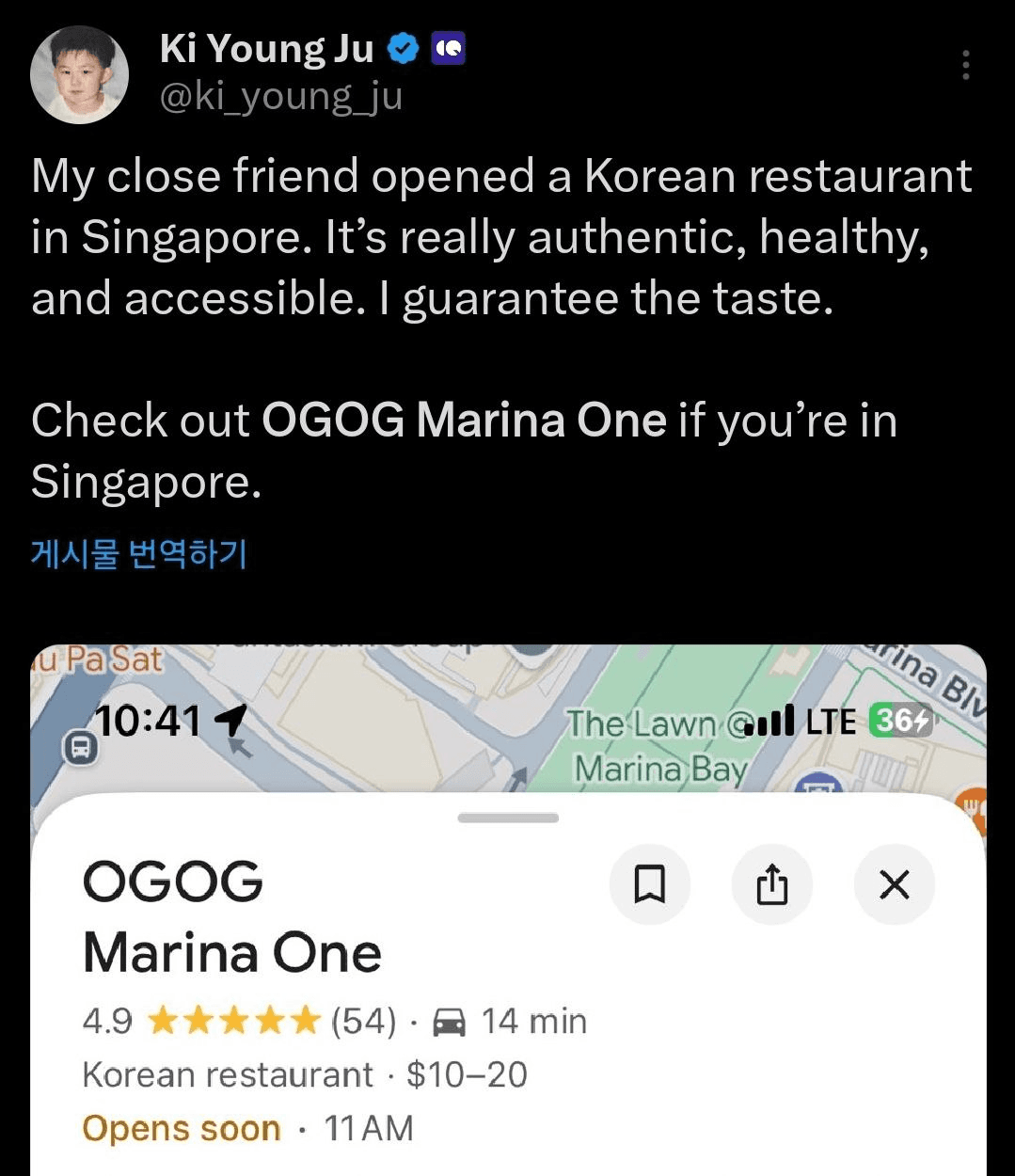Open Ki Young Ju's profile picture
This screenshot has height=1176, width=1015.
click(x=79, y=74)
